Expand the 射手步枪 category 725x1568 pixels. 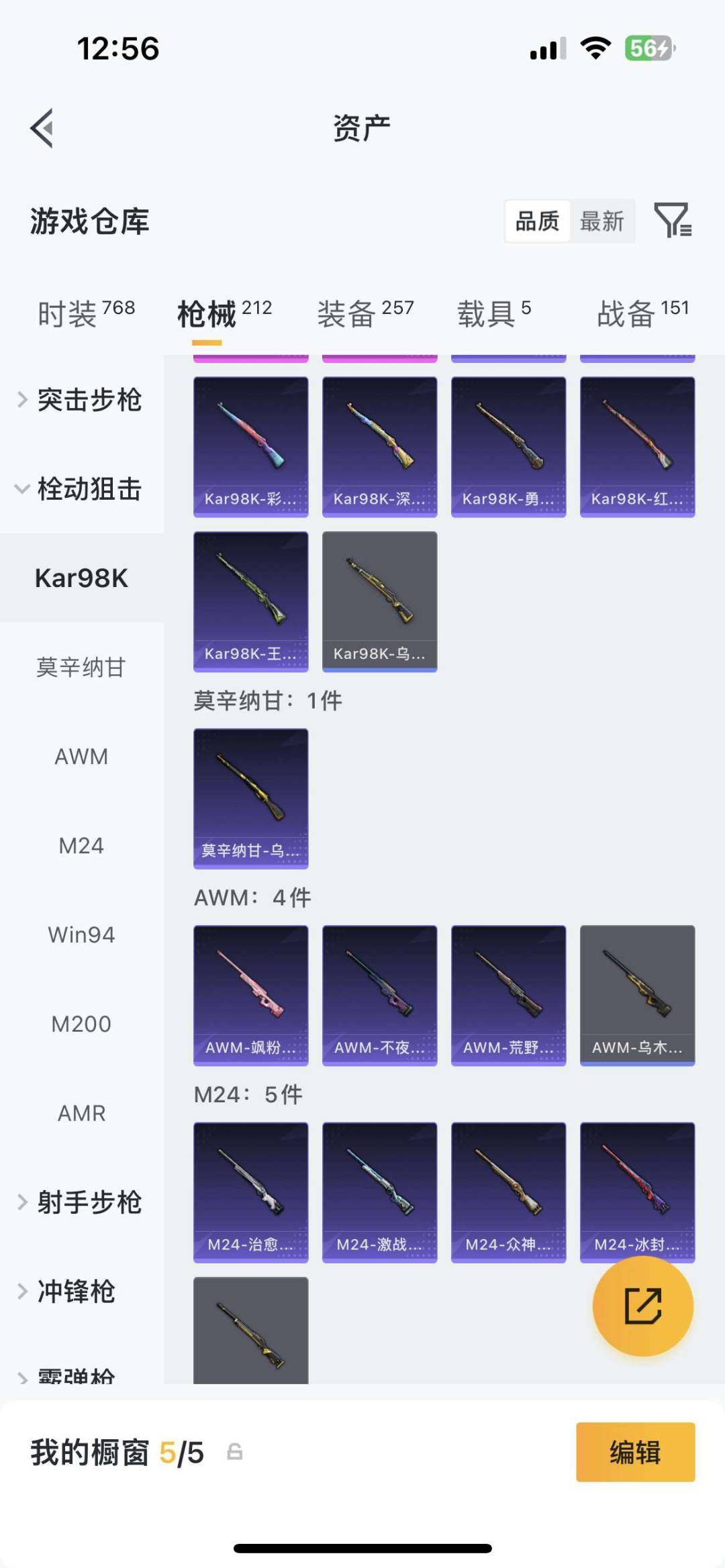tap(81, 1202)
